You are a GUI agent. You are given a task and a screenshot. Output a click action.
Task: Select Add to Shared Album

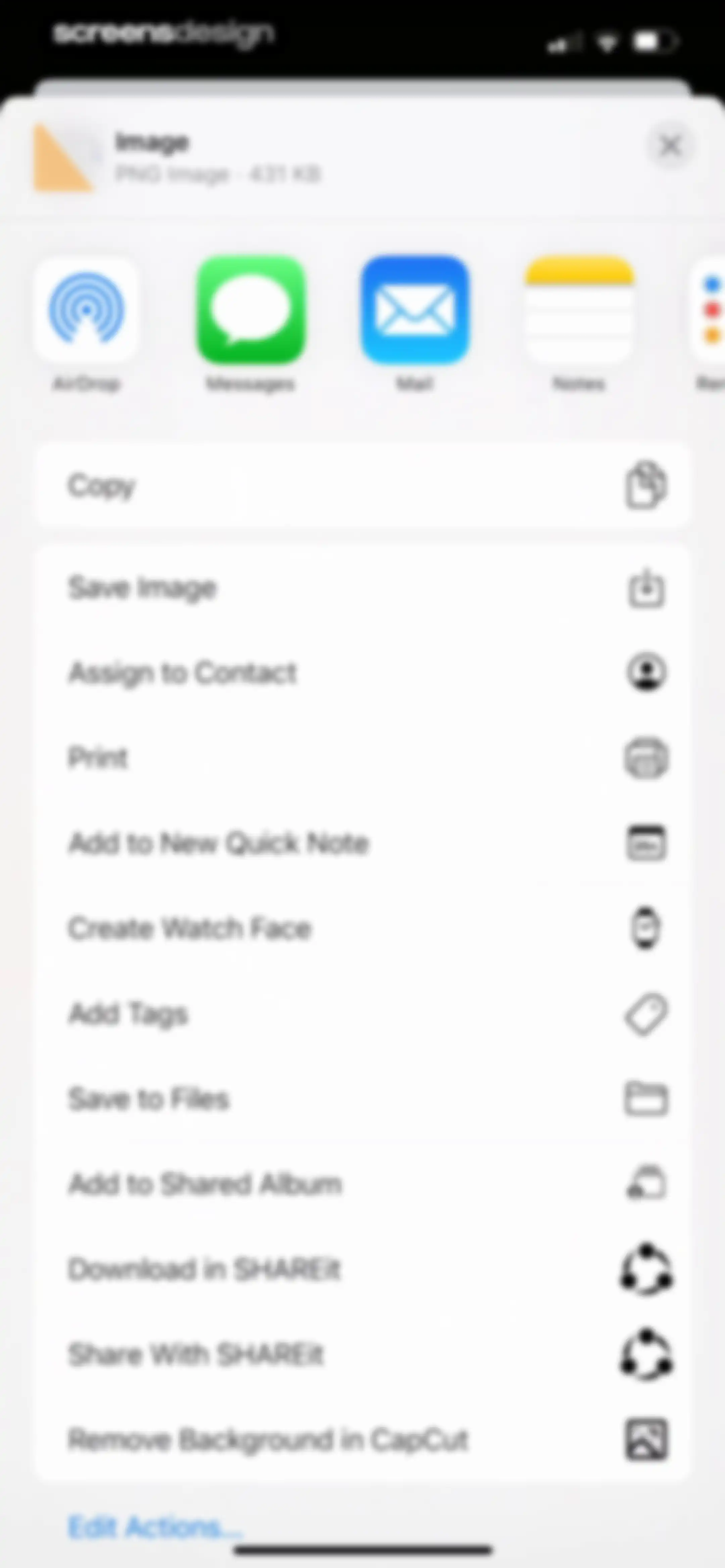[363, 1184]
